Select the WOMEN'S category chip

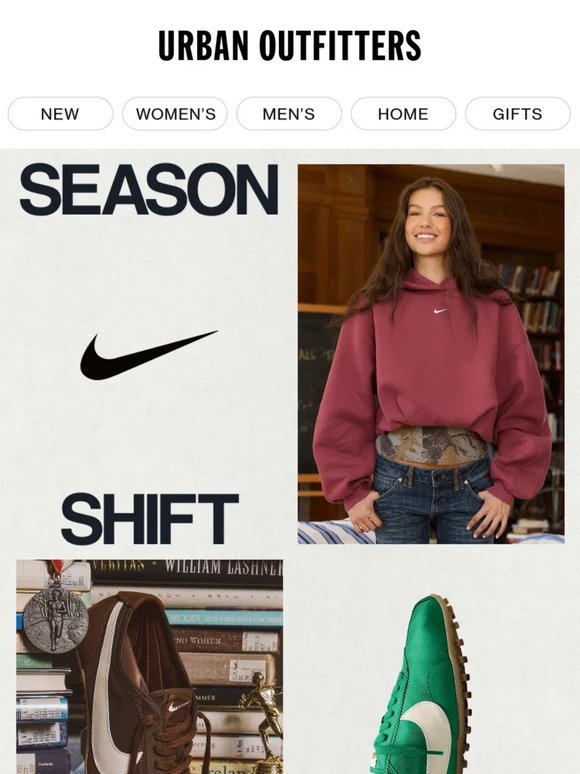click(x=175, y=114)
